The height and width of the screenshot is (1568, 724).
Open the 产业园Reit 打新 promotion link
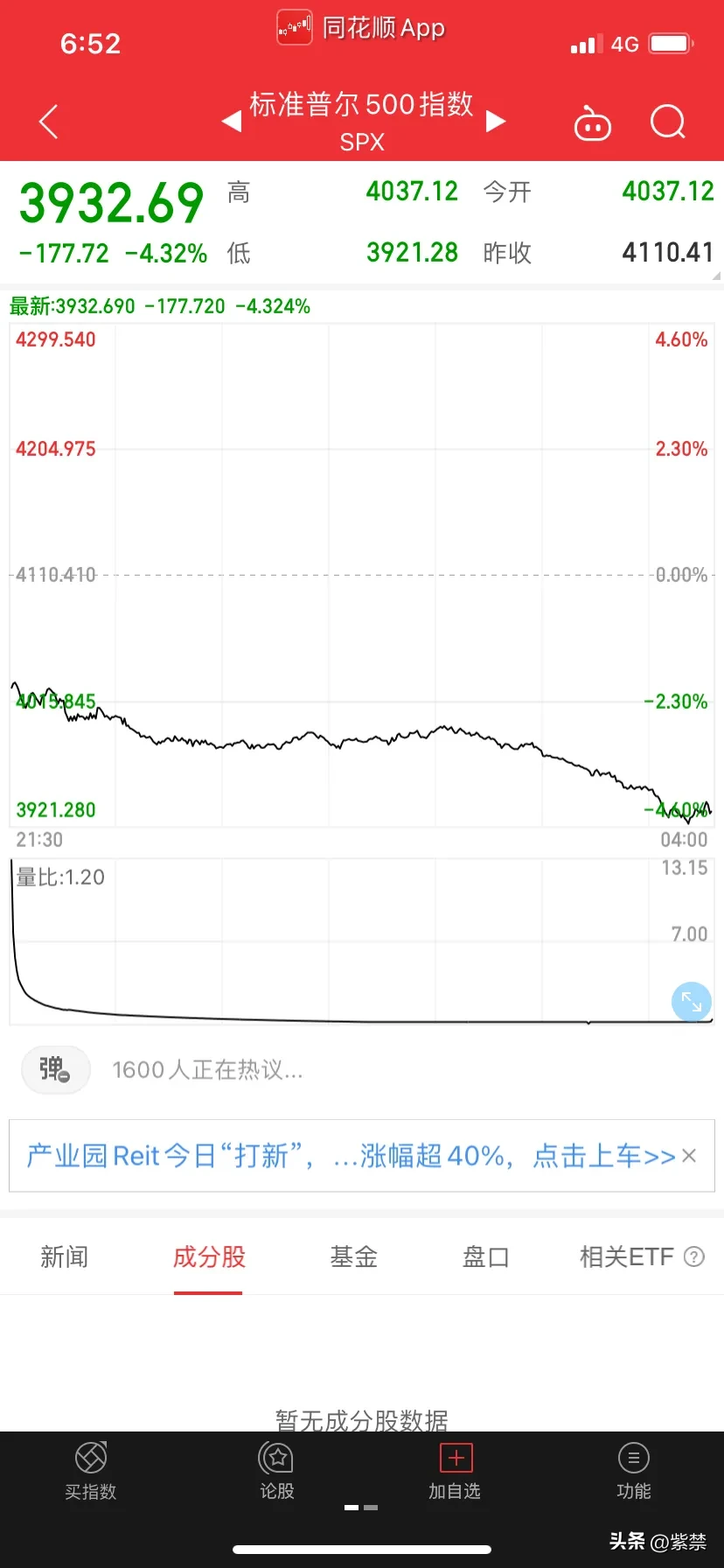pyautogui.click(x=350, y=1156)
